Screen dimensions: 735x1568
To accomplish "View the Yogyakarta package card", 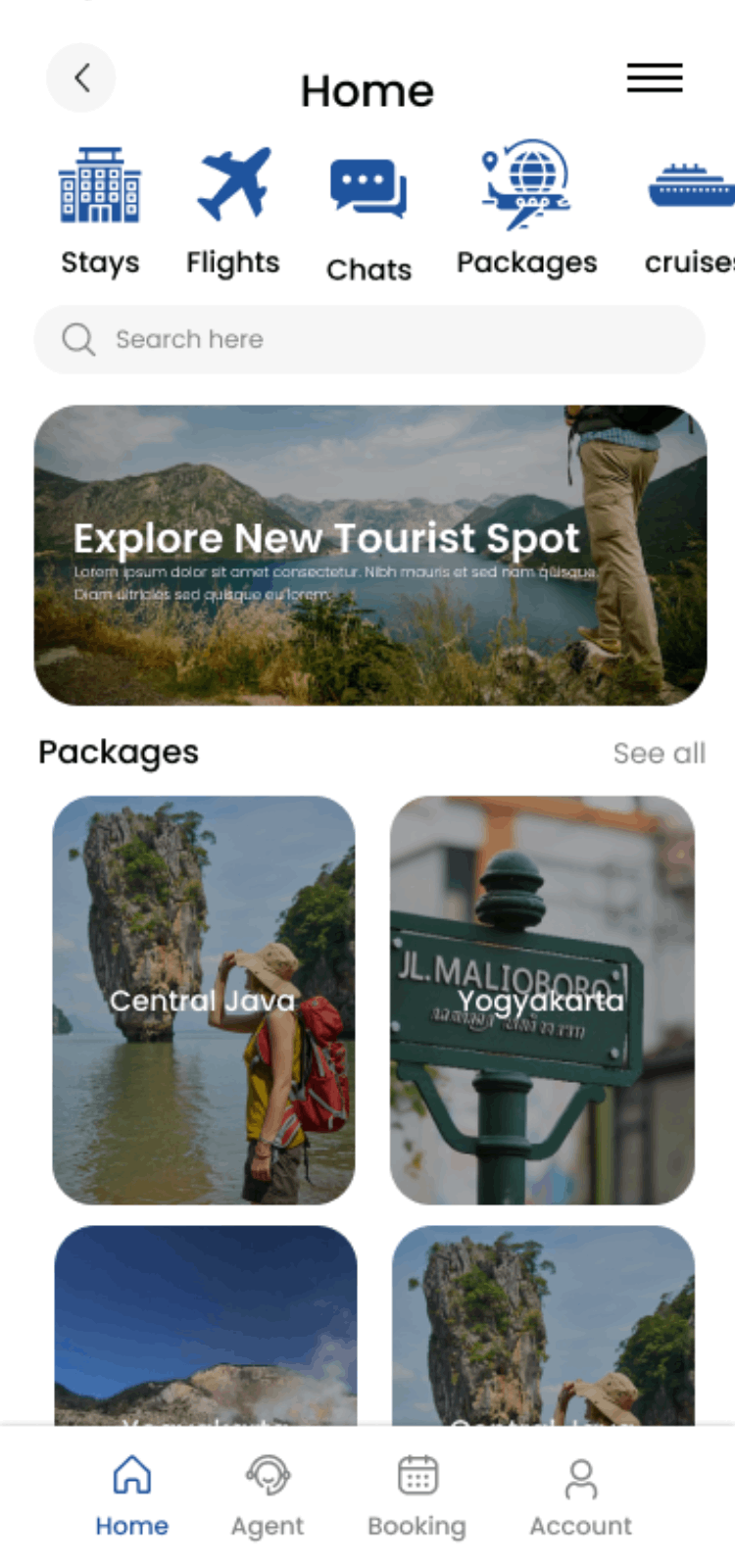I will (542, 1000).
